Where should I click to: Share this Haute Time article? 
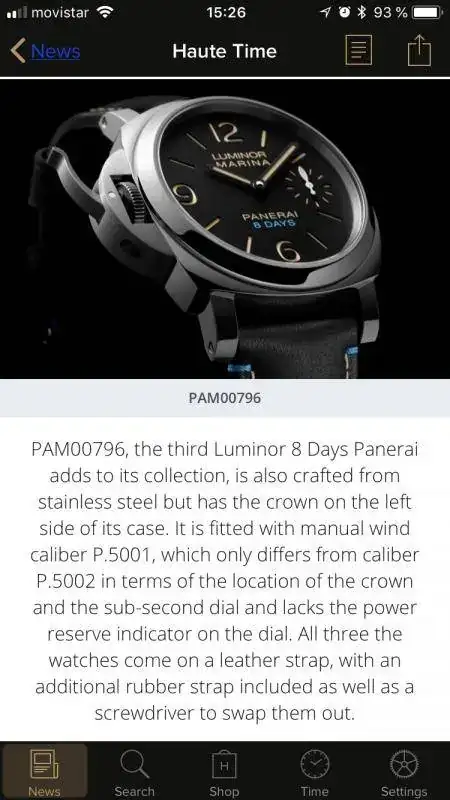pyautogui.click(x=419, y=50)
